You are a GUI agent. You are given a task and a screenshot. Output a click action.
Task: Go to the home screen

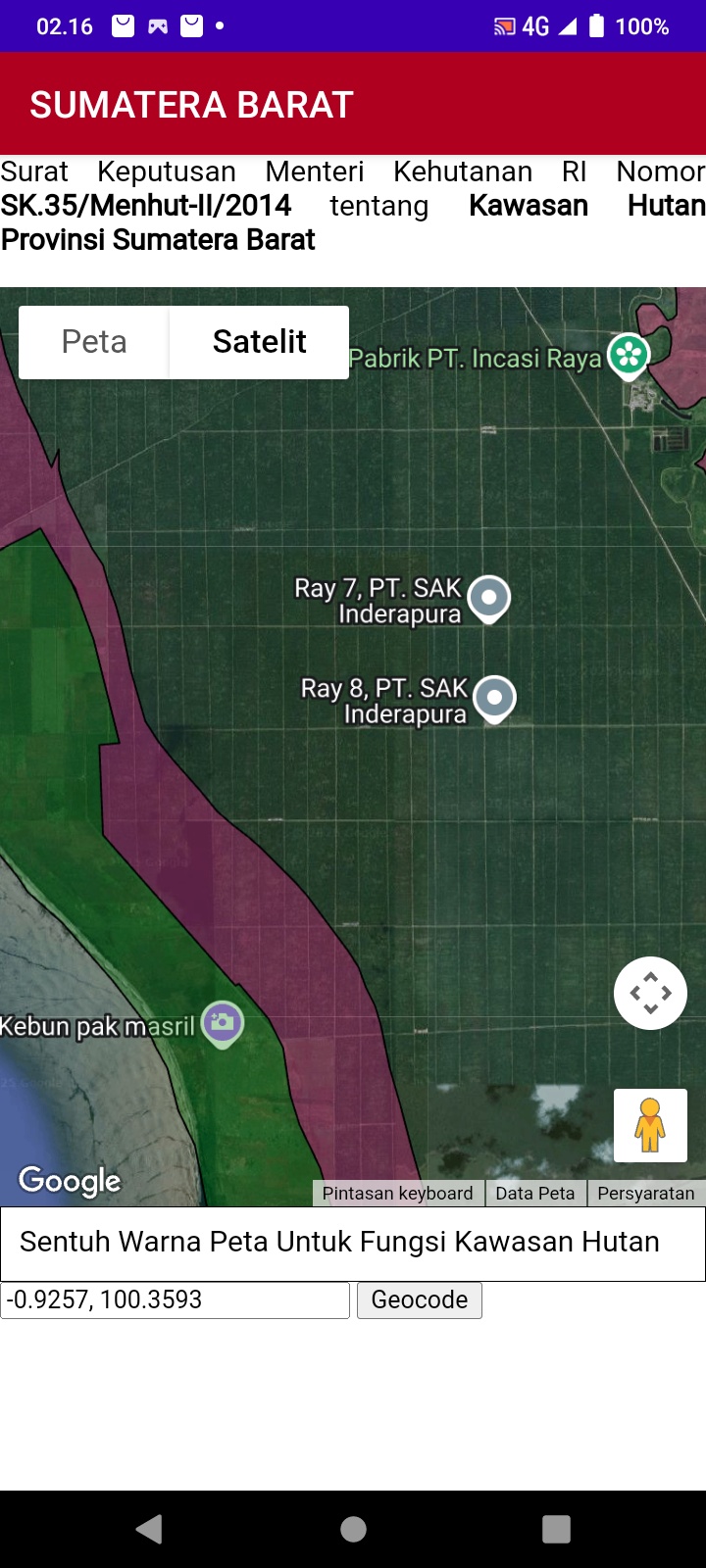(353, 1529)
